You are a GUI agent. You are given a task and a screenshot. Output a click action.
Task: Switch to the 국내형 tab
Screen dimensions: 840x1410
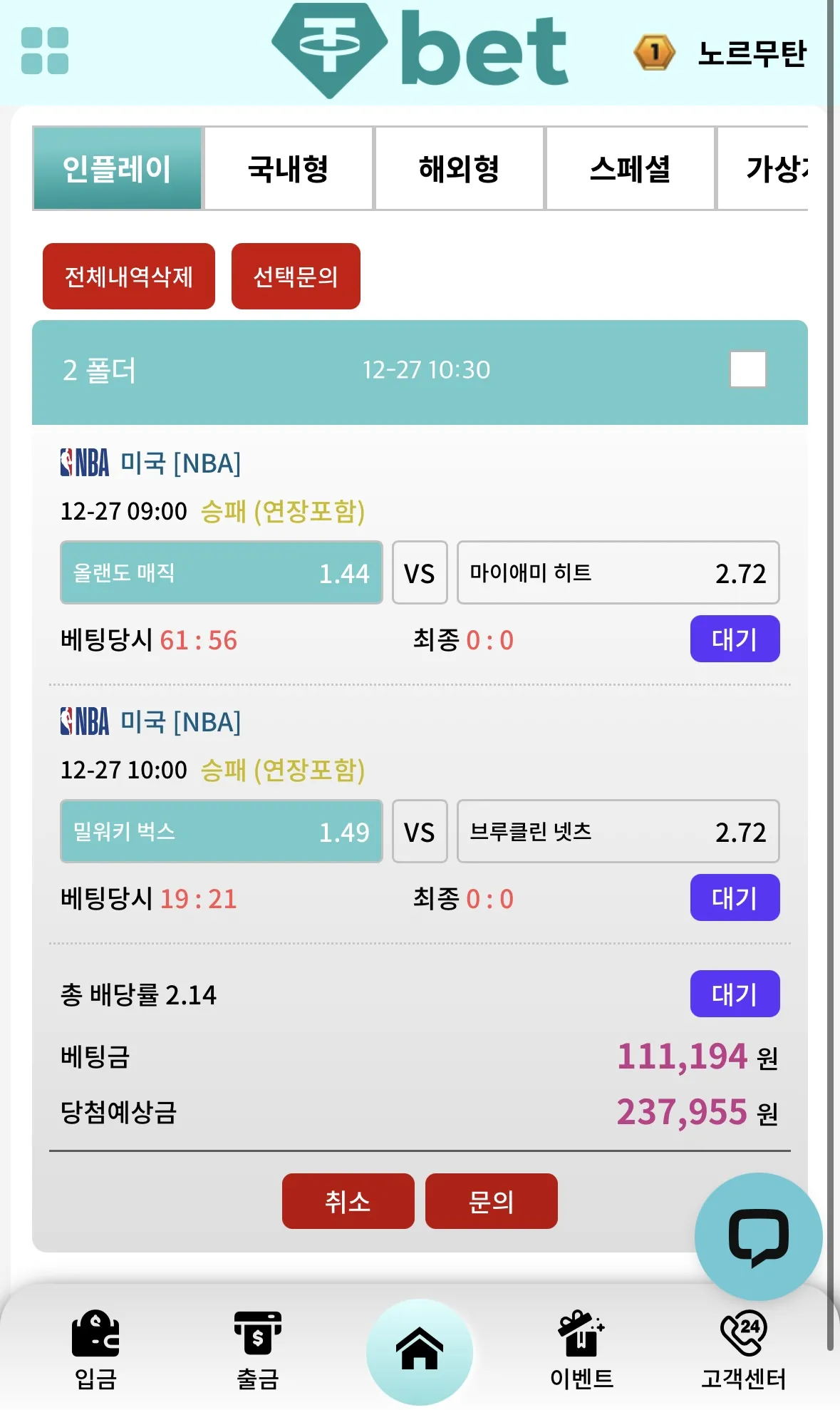(289, 169)
